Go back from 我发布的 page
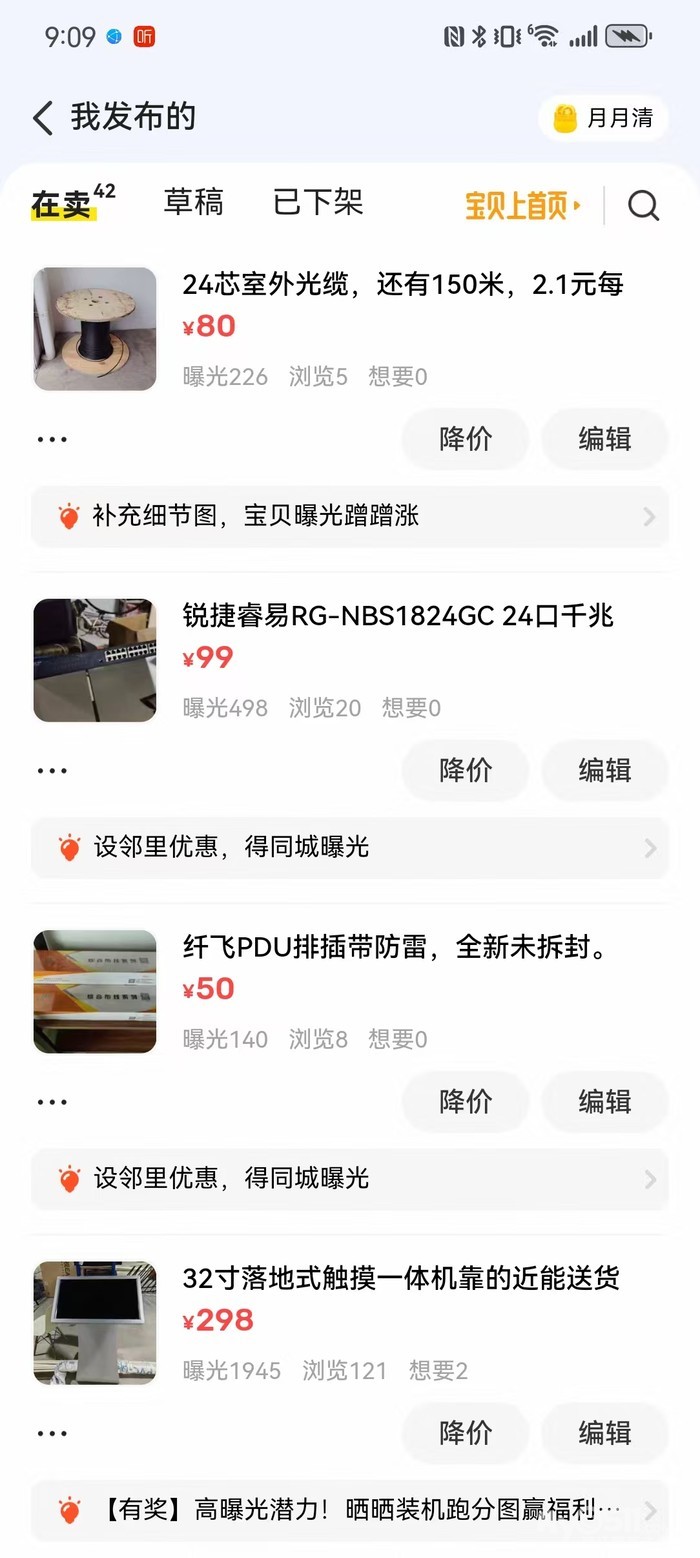The image size is (700, 1558). pyautogui.click(x=42, y=118)
